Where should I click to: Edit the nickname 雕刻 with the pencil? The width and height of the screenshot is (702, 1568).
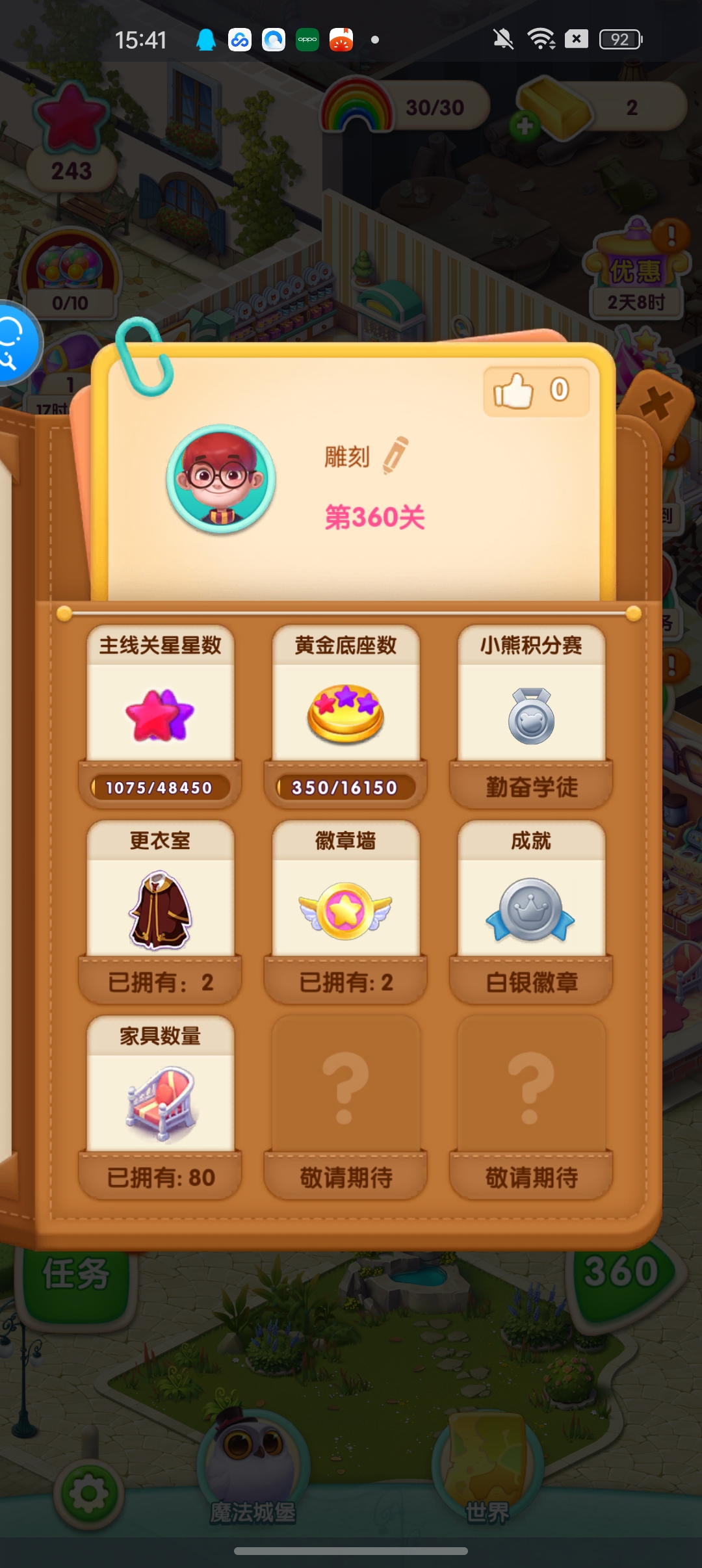[395, 455]
